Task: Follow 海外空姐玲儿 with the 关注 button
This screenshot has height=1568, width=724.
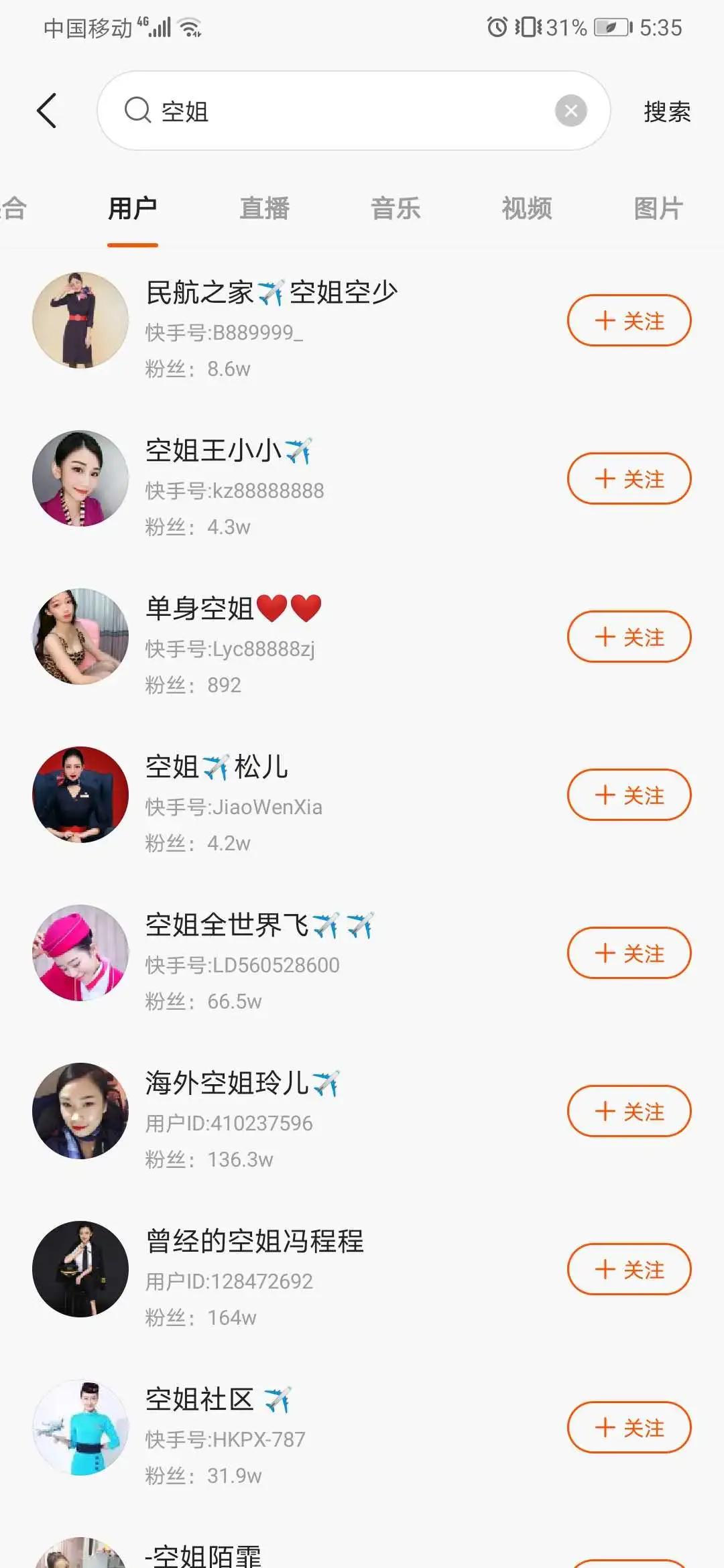Action: tap(629, 1111)
